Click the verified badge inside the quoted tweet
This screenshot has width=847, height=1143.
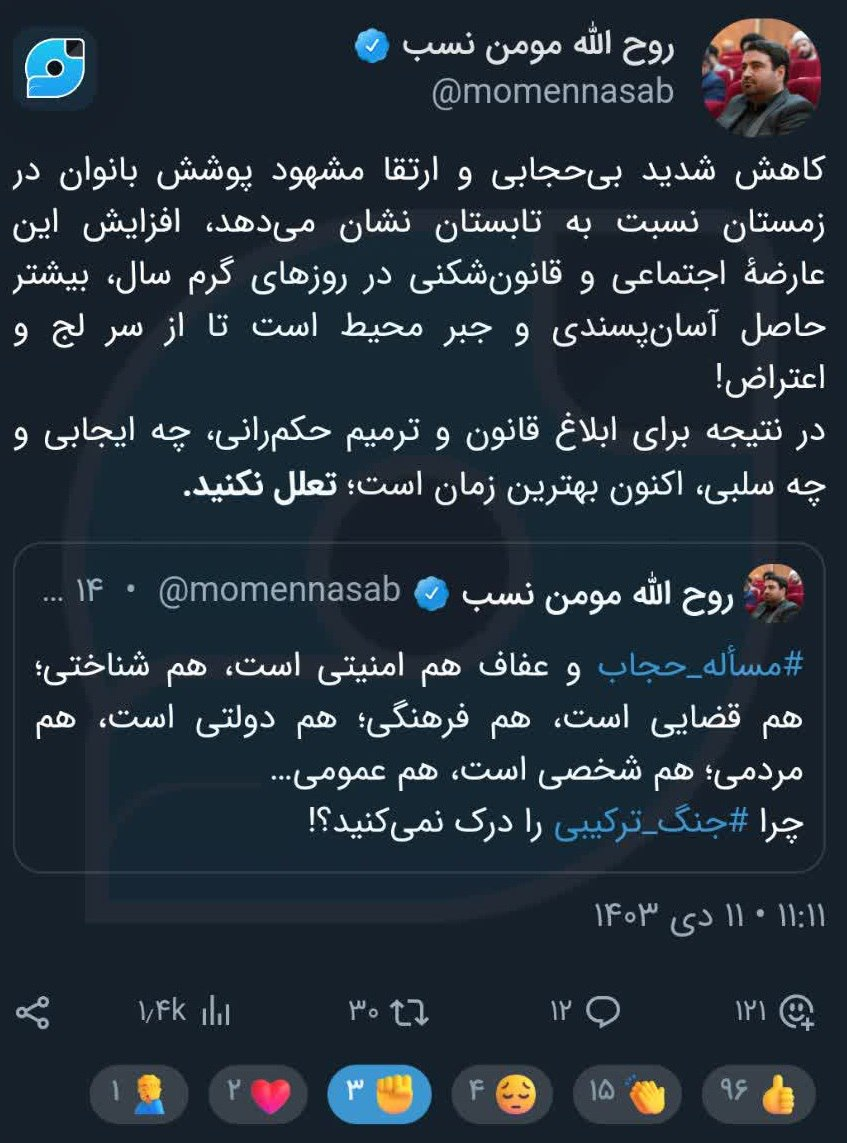click(x=430, y=590)
